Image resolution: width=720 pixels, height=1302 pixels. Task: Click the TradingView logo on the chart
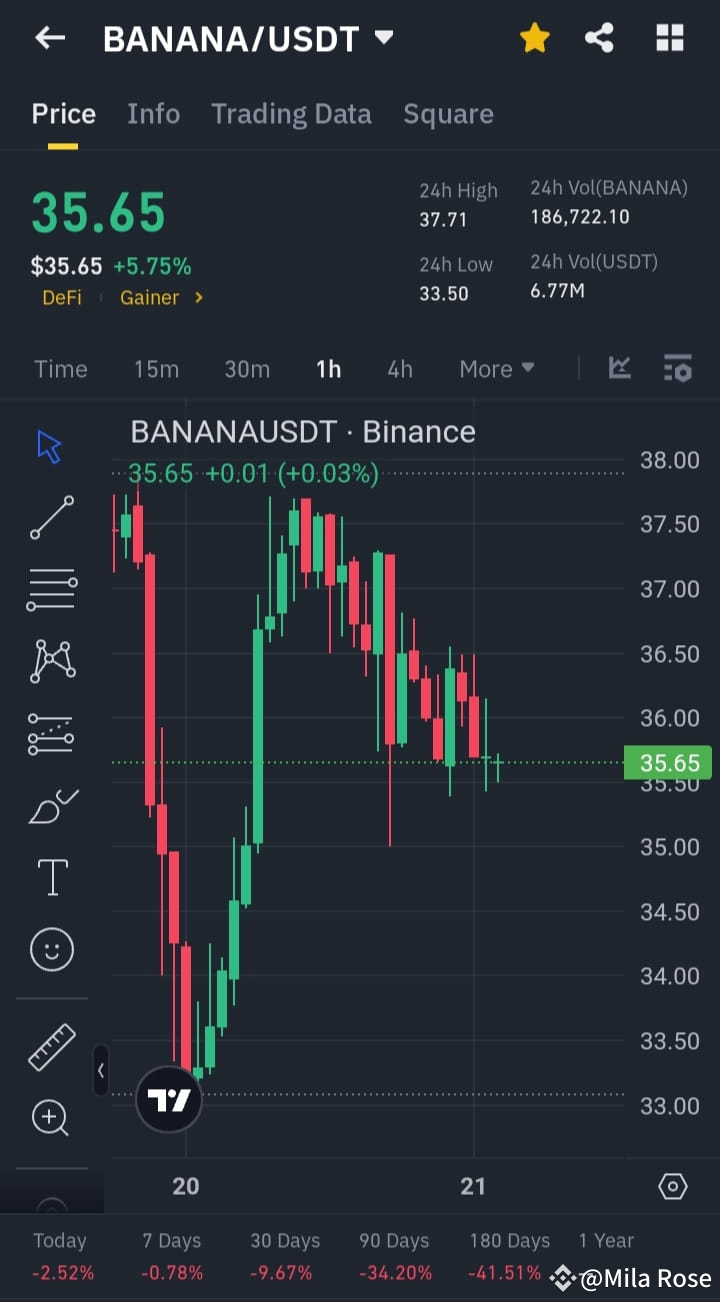(x=169, y=1098)
